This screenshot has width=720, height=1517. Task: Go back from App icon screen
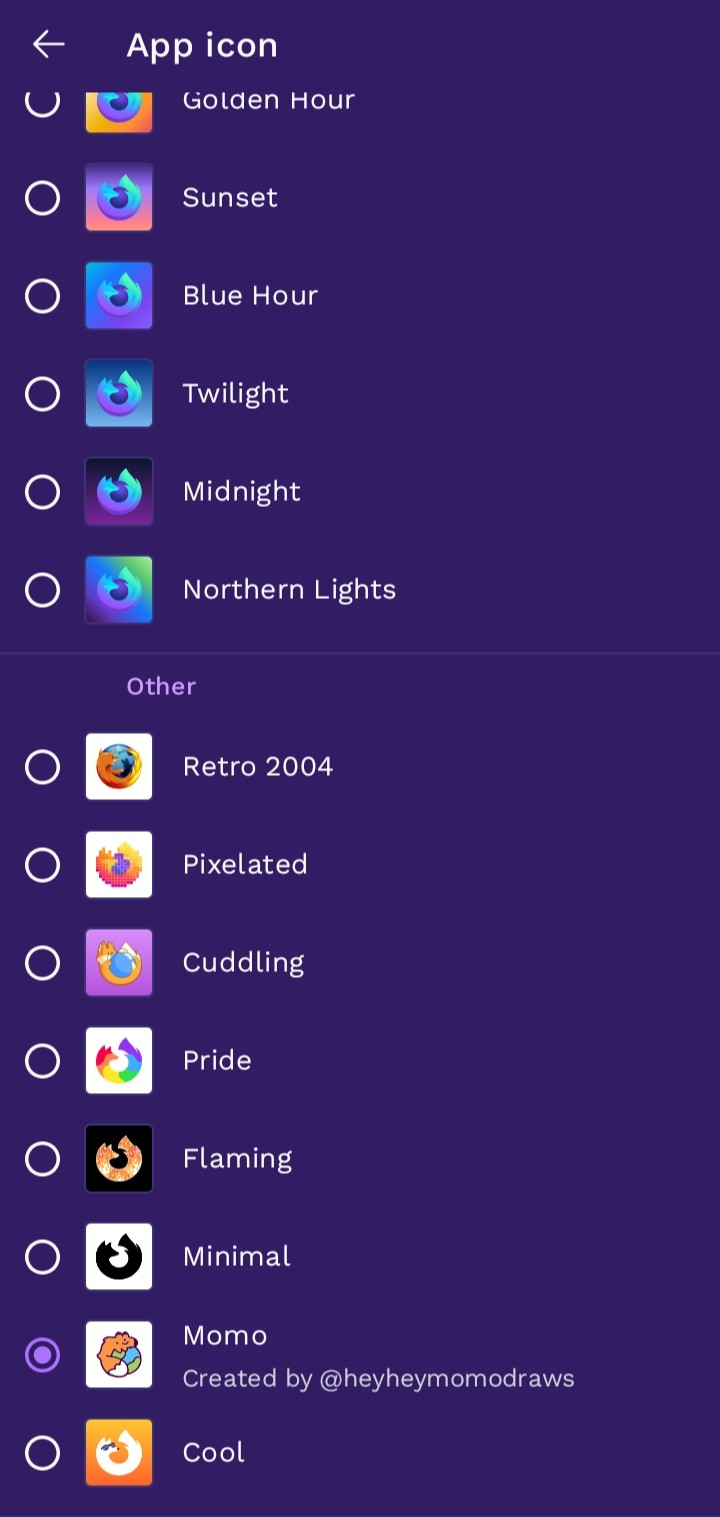click(x=48, y=45)
